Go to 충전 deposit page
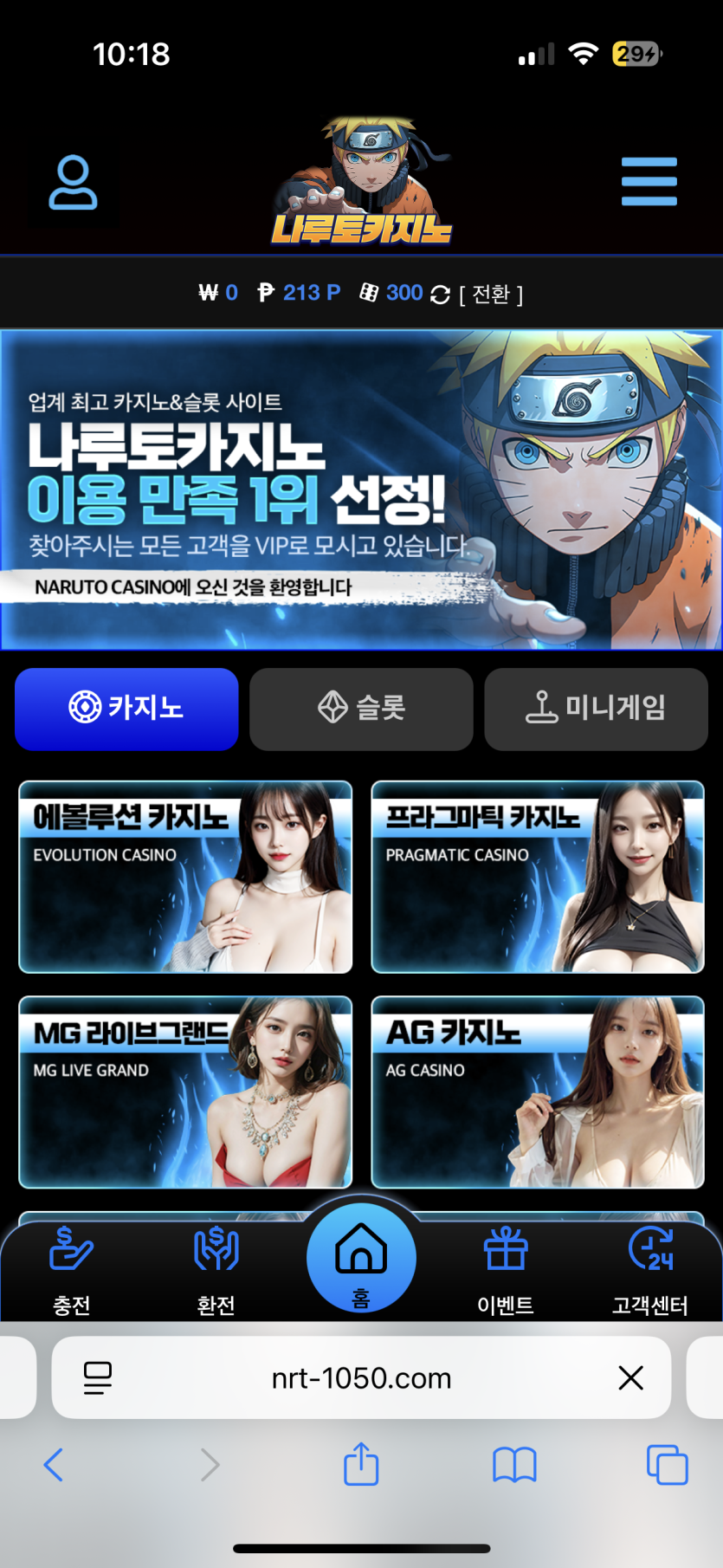723x1568 pixels. coord(72,1269)
